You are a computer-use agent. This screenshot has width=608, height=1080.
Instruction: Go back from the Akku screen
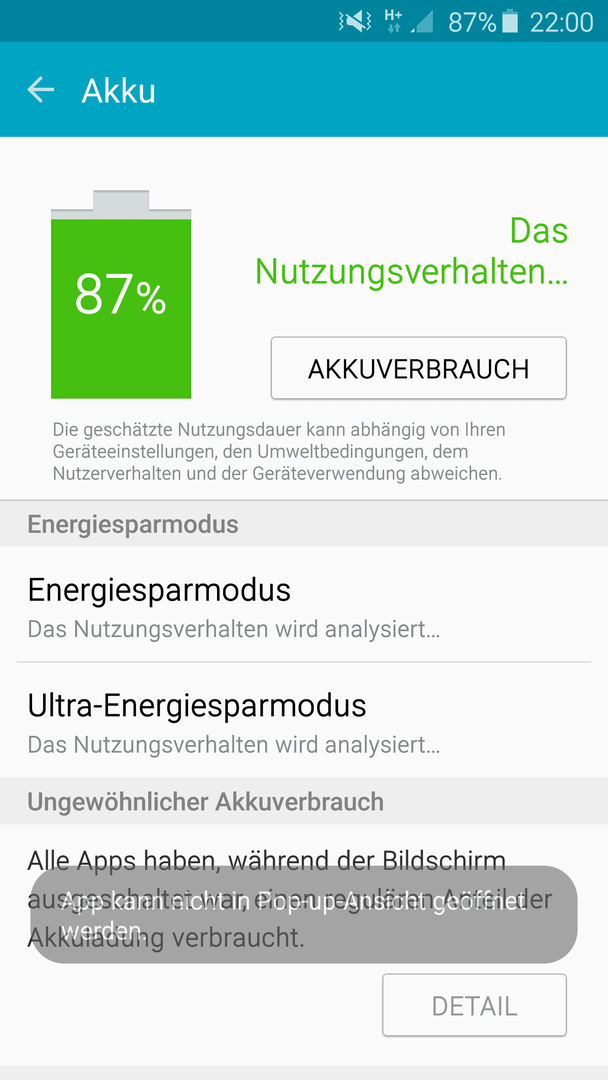click(x=41, y=90)
